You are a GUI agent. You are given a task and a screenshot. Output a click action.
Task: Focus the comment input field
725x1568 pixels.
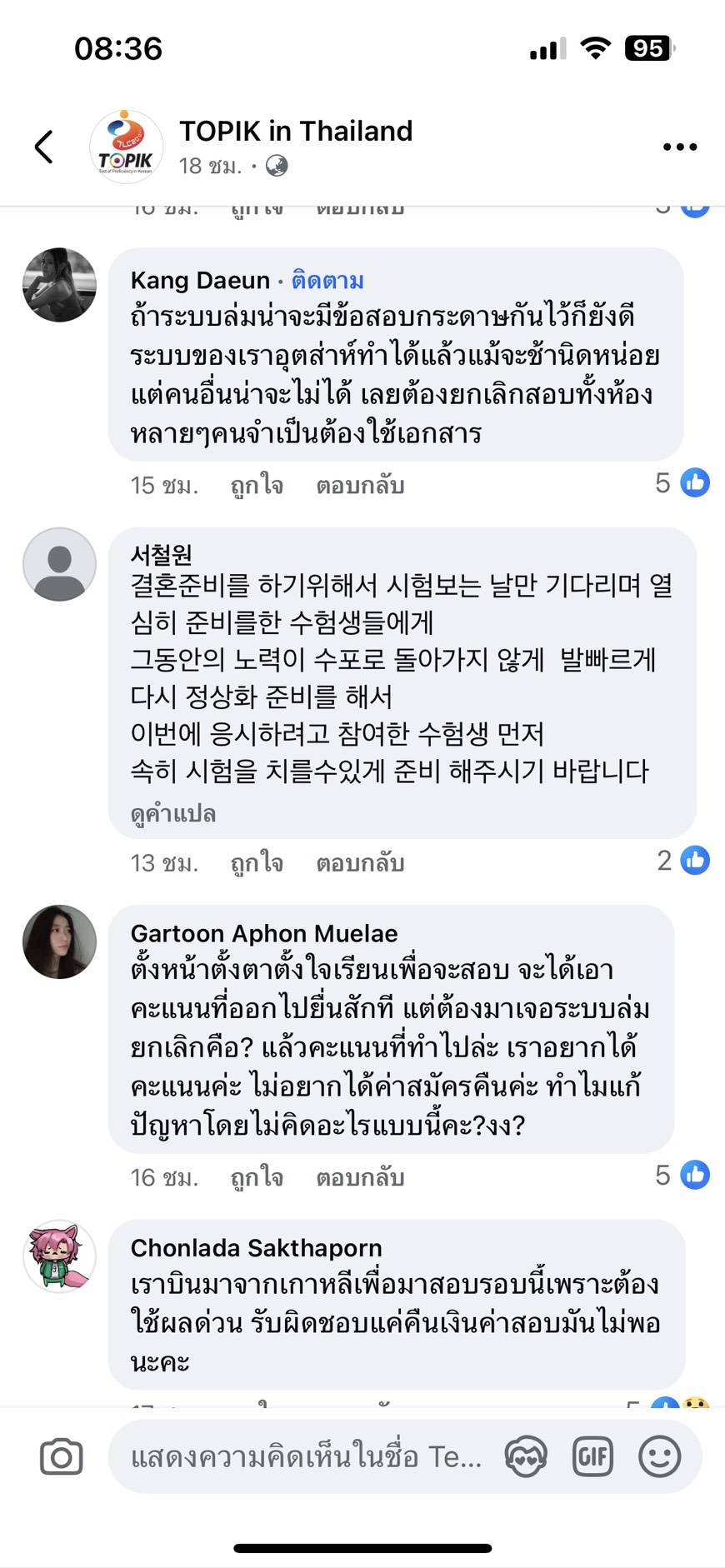(x=306, y=1456)
